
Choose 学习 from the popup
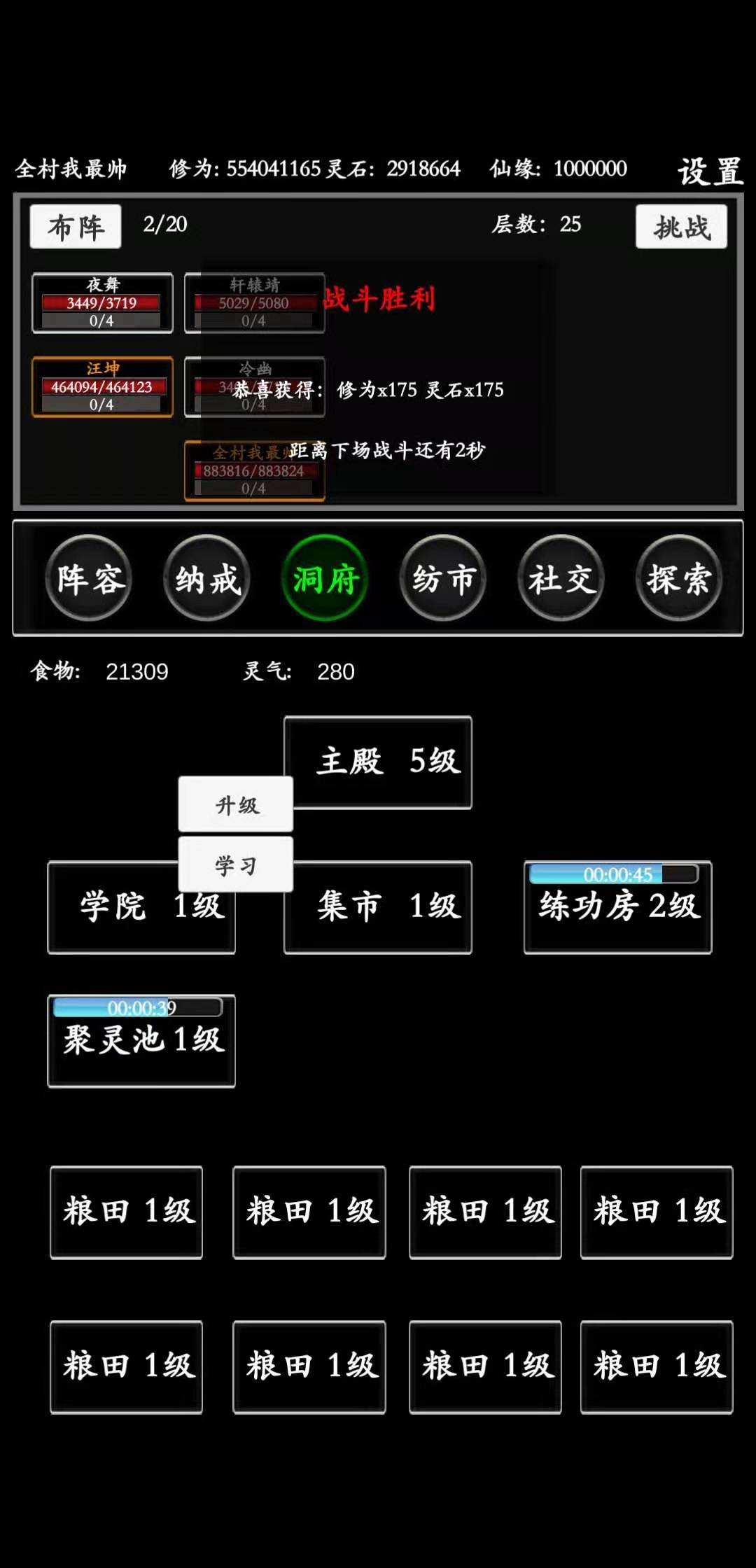(236, 864)
